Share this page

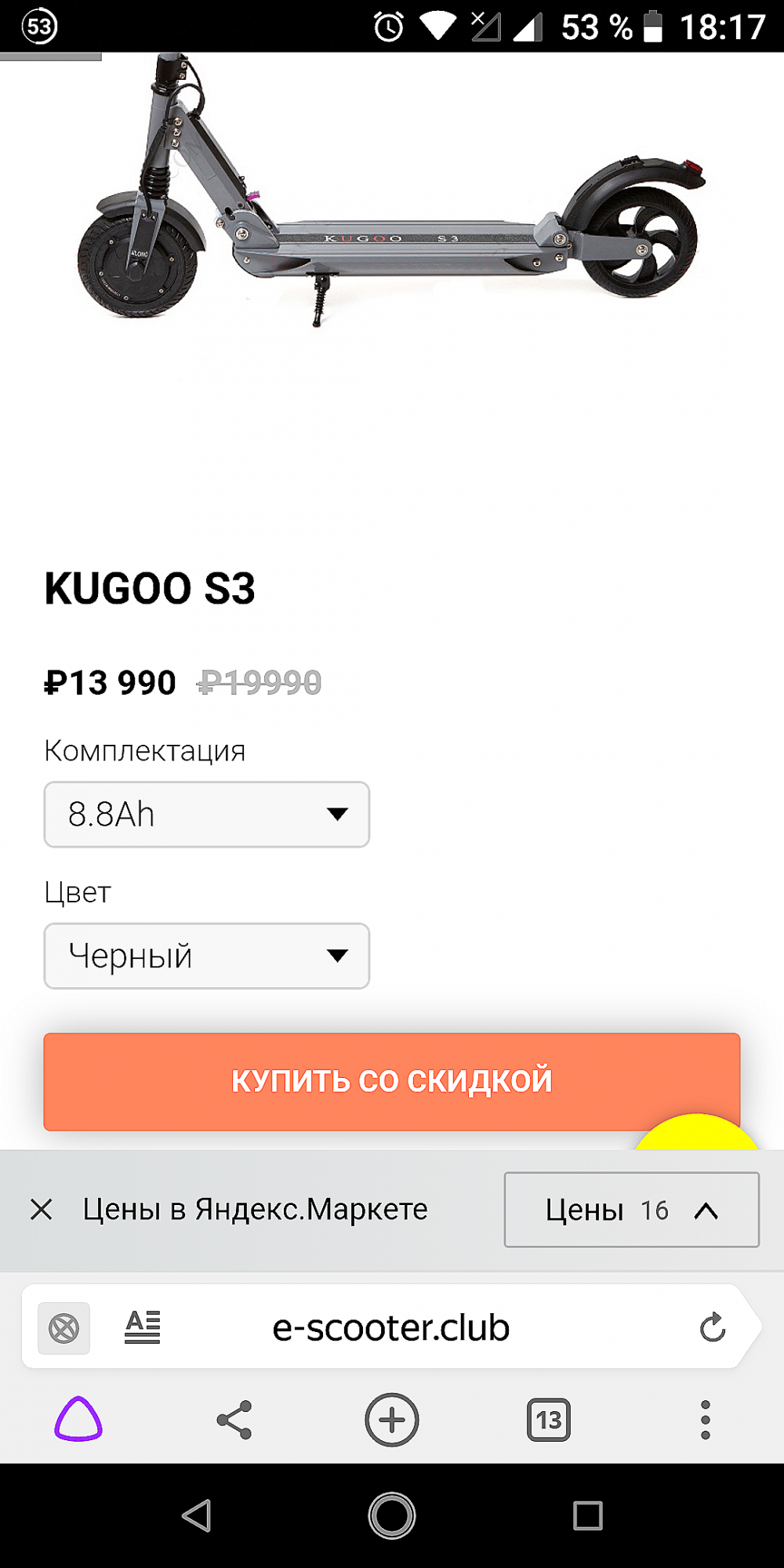pos(234,1420)
